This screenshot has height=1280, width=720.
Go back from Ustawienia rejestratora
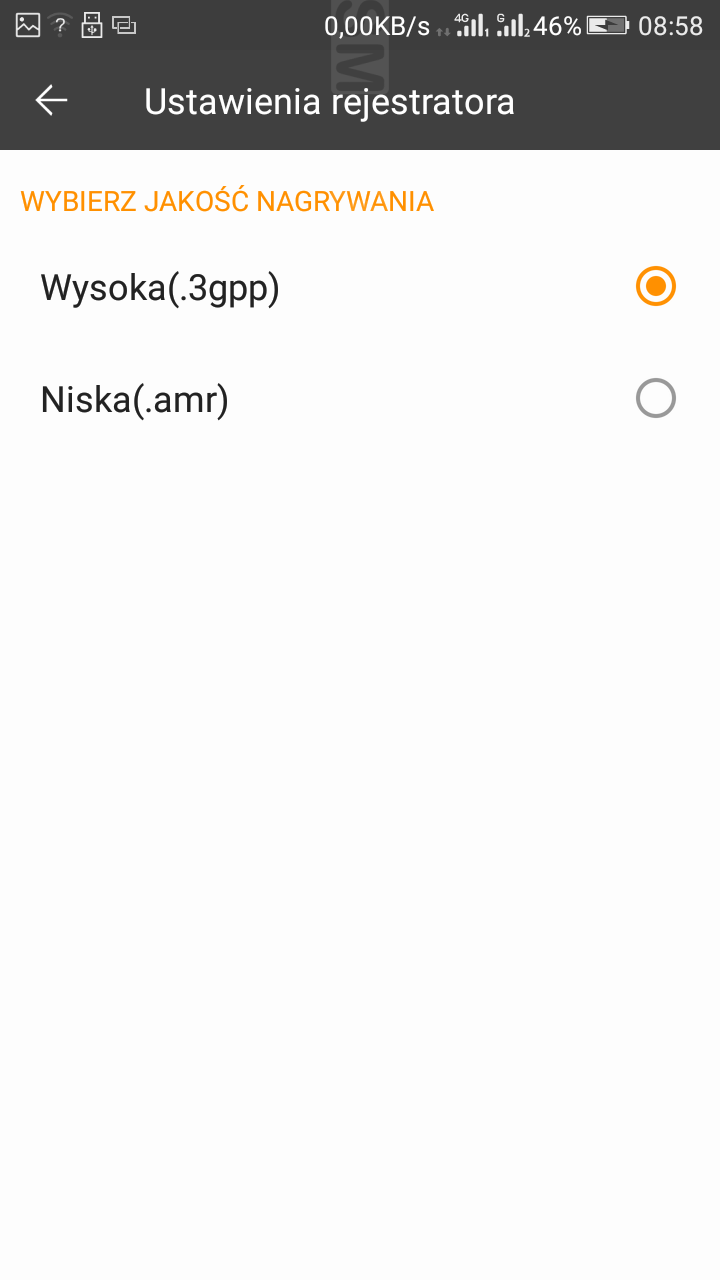pos(51,100)
